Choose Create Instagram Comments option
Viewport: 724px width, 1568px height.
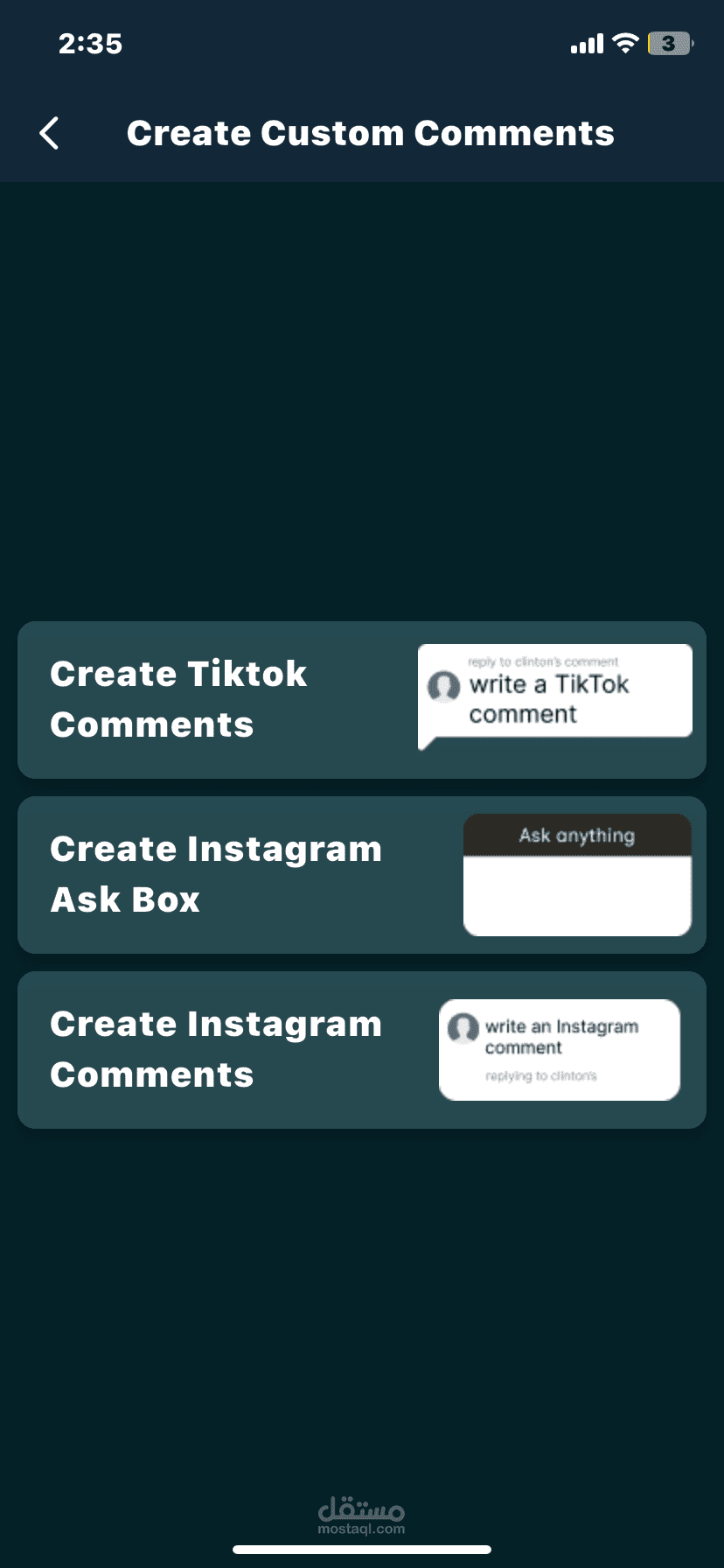362,1050
